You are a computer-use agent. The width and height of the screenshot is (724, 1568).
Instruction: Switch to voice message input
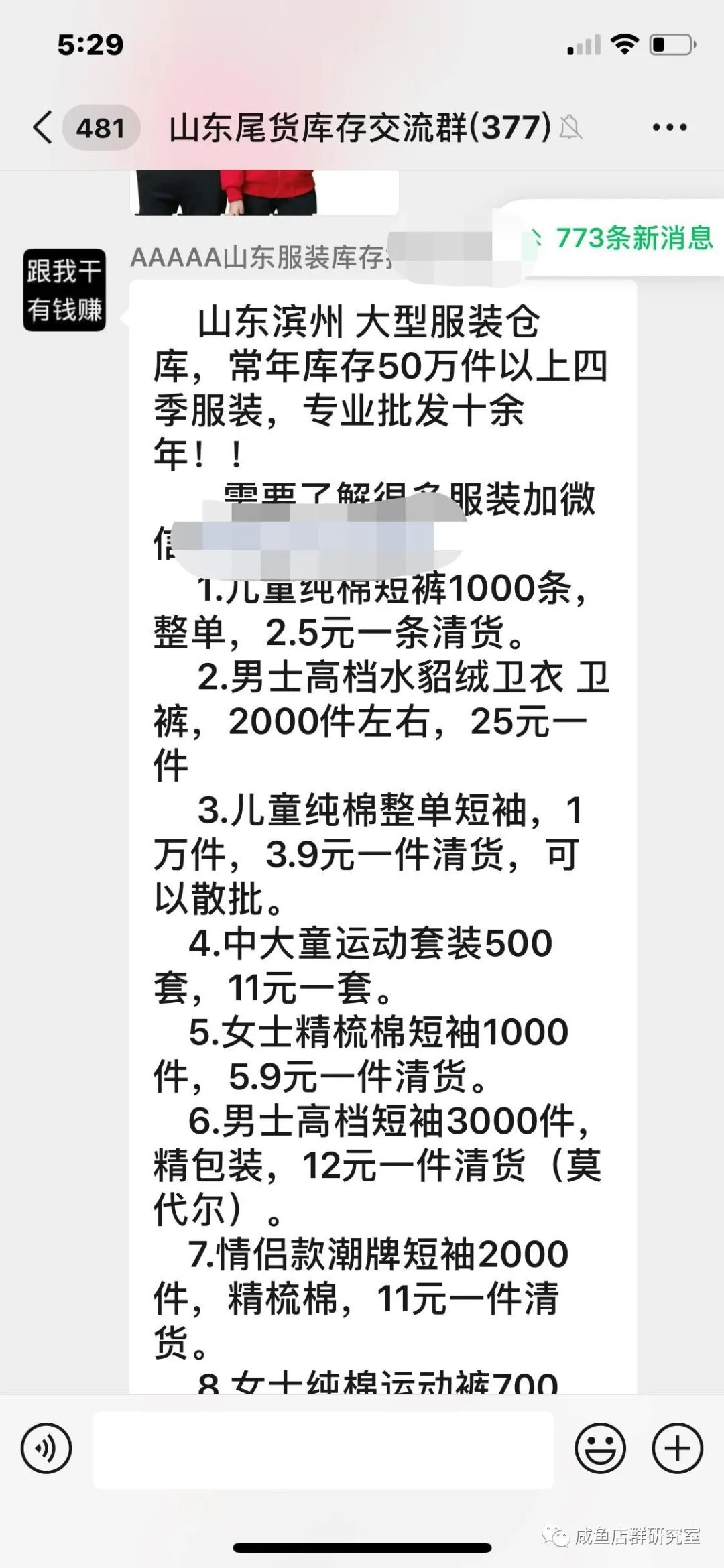(46, 1448)
